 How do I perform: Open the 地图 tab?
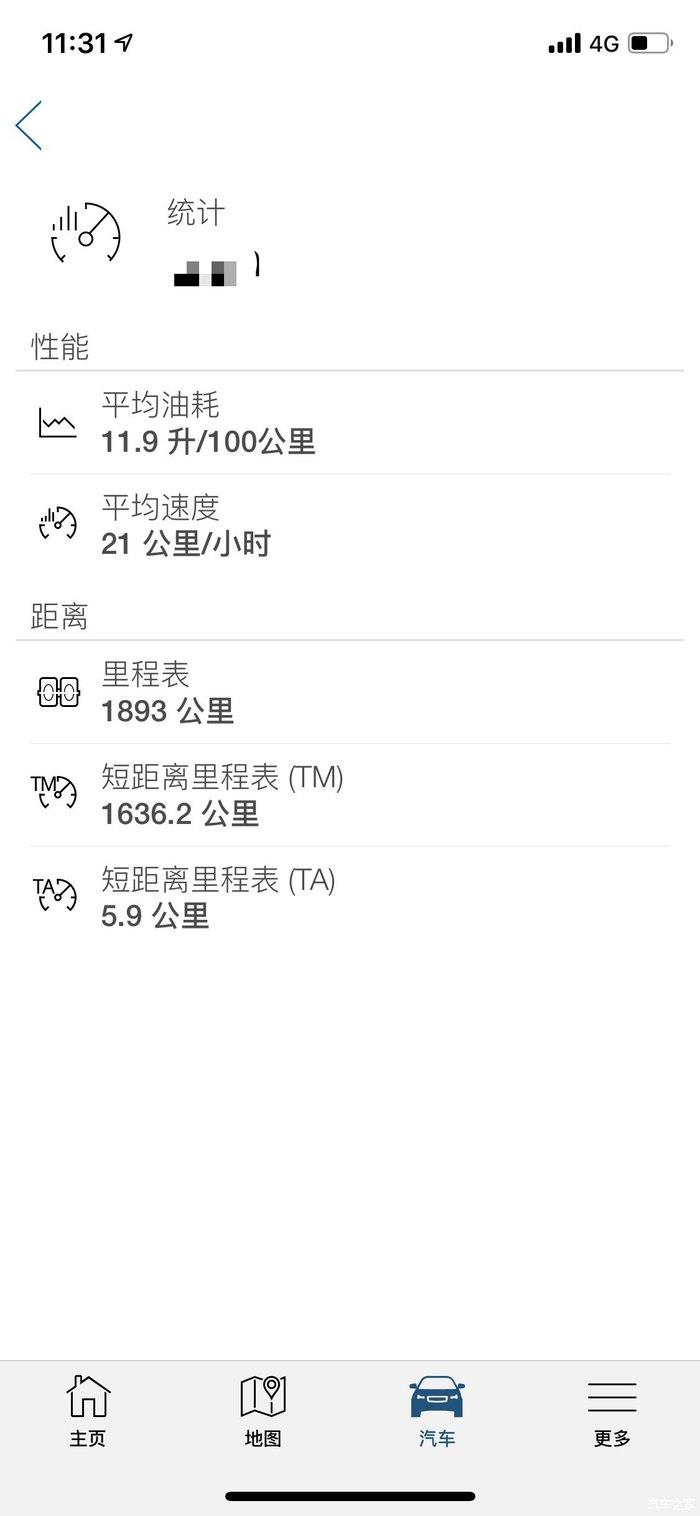[x=263, y=1411]
